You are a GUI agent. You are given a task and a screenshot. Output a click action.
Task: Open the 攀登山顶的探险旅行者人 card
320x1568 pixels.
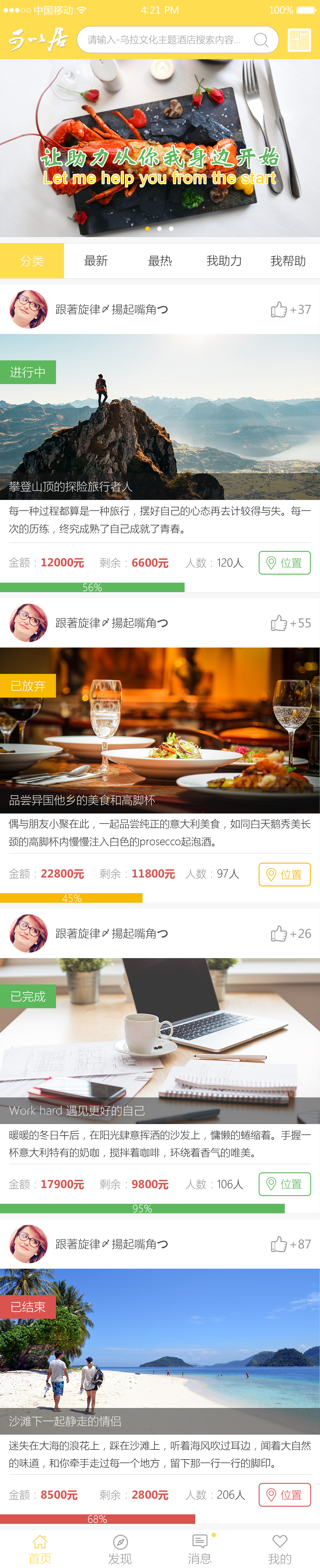pyautogui.click(x=160, y=417)
